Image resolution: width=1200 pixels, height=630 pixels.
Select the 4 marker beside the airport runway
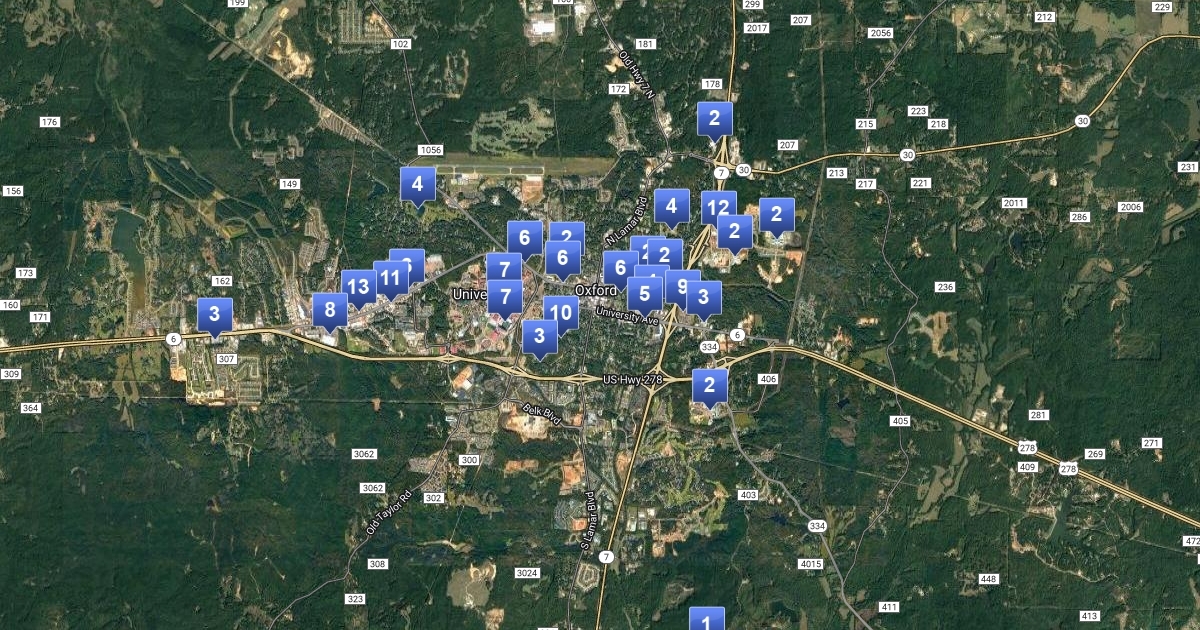coord(417,185)
